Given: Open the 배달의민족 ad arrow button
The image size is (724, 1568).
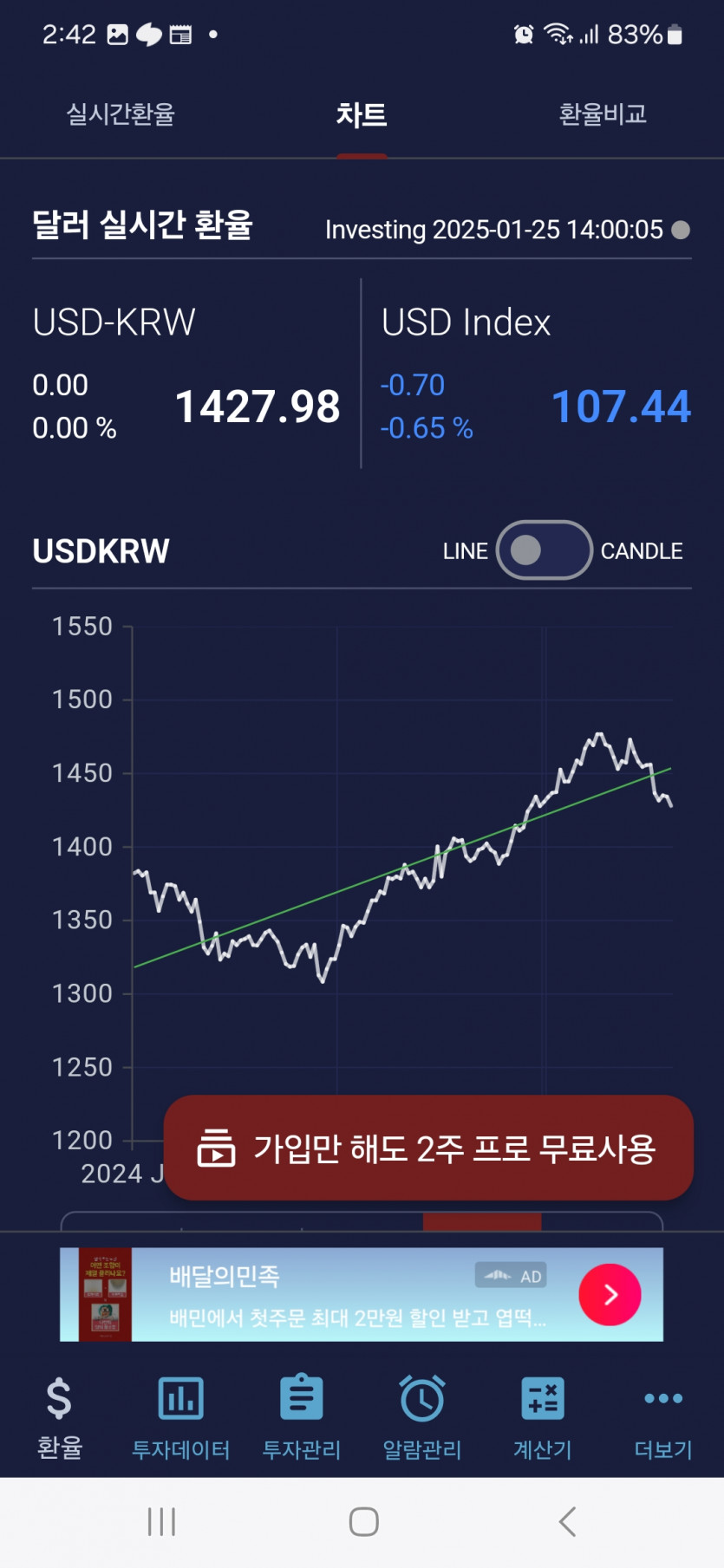Looking at the screenshot, I should pos(610,1295).
